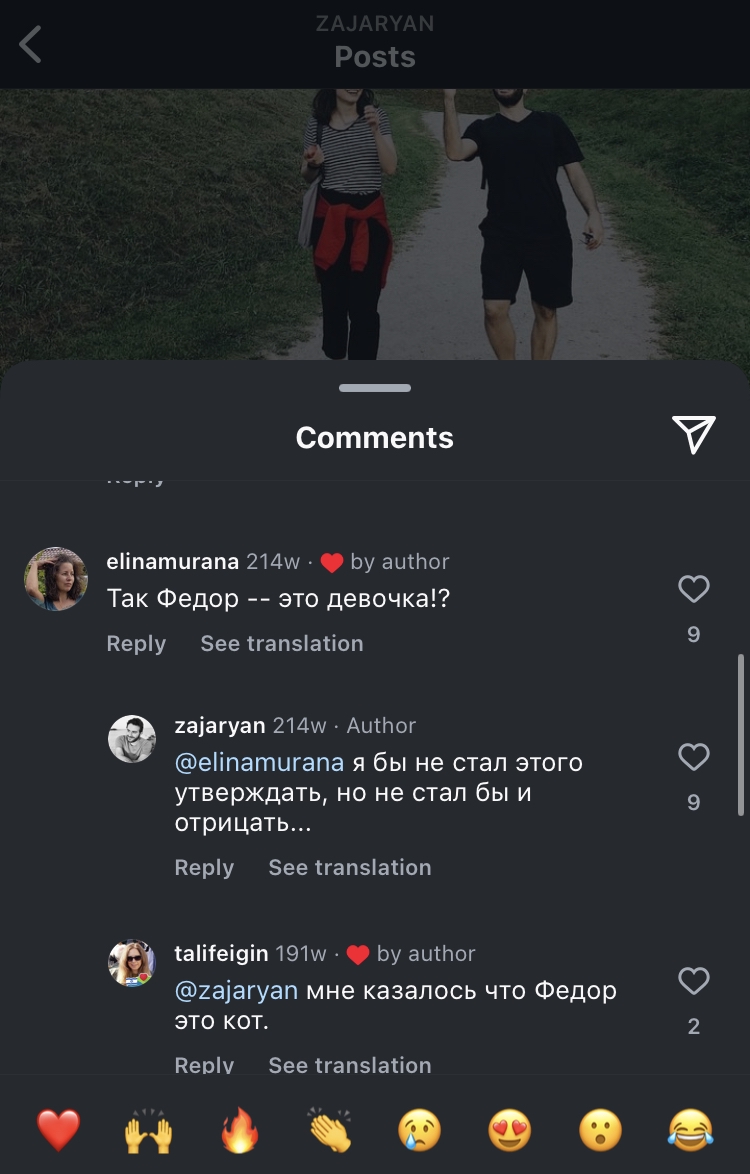Pick the laughing with tears emoji
The image size is (750, 1174).
tap(691, 1131)
